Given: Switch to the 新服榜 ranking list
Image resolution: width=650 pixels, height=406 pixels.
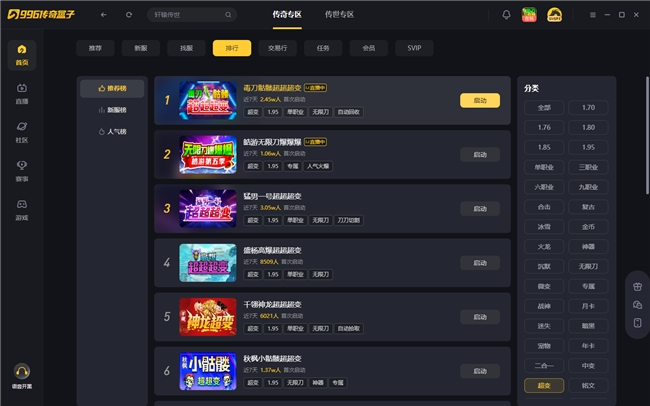Looking at the screenshot, I should tap(112, 109).
